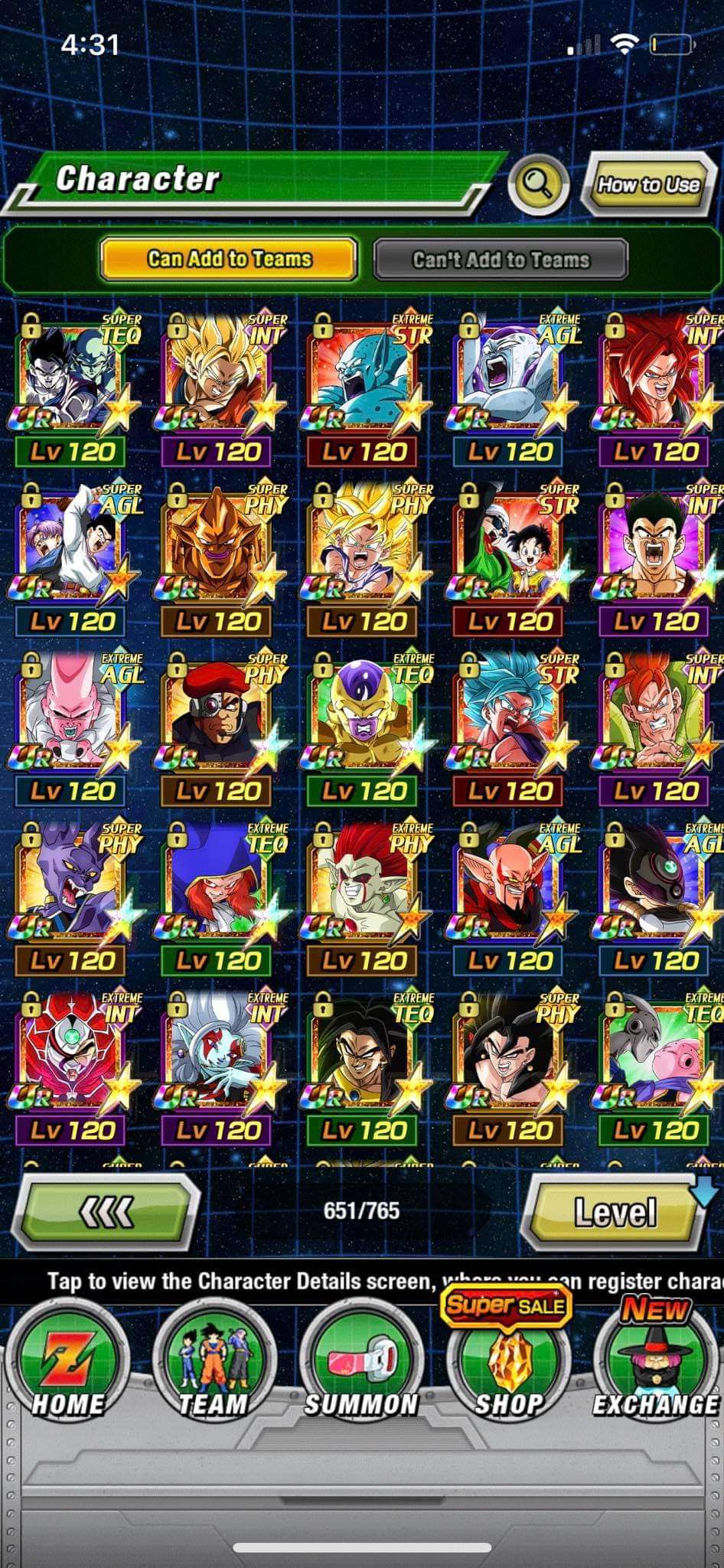Go back with the triple-arrow button
This screenshot has height=1568, width=724.
point(107,1211)
